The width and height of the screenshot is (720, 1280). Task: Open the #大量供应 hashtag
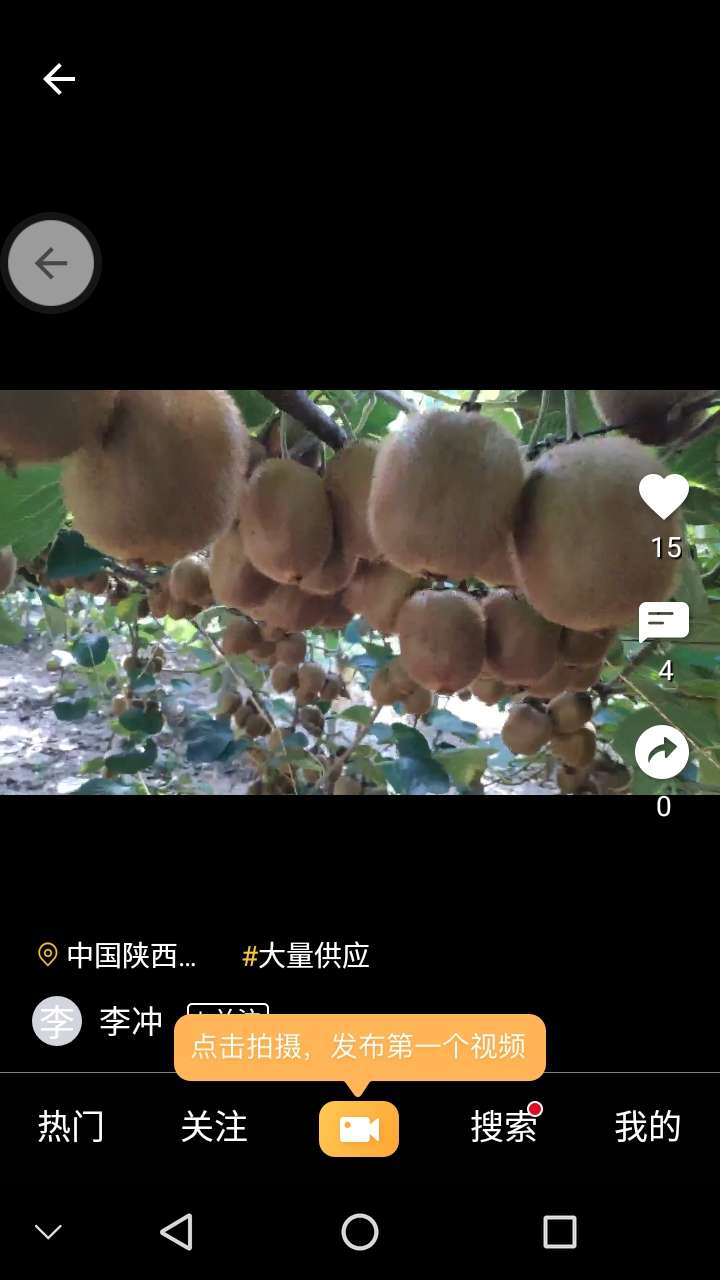[x=306, y=955]
